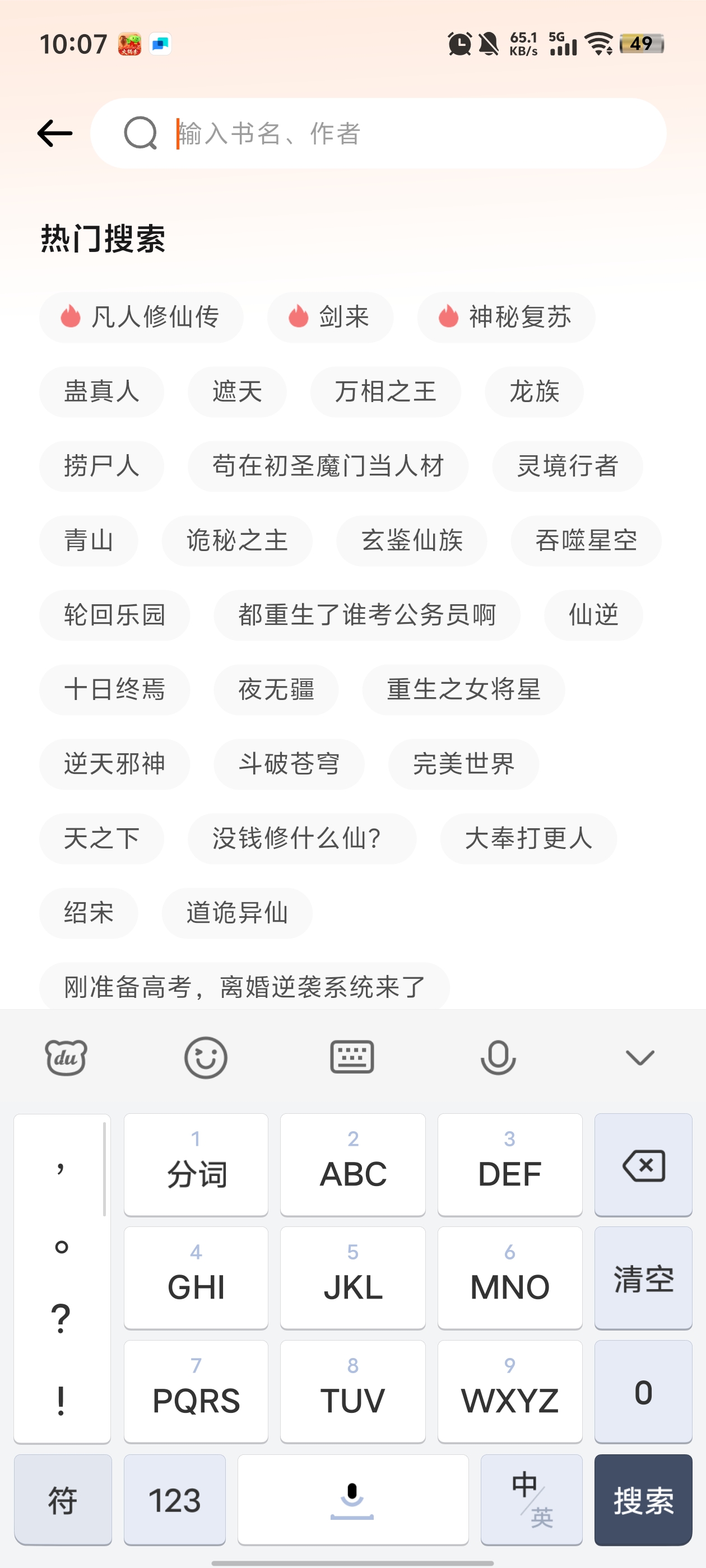Choose the 神秘复苏 hot search chip
This screenshot has height=1568, width=706.
point(505,317)
